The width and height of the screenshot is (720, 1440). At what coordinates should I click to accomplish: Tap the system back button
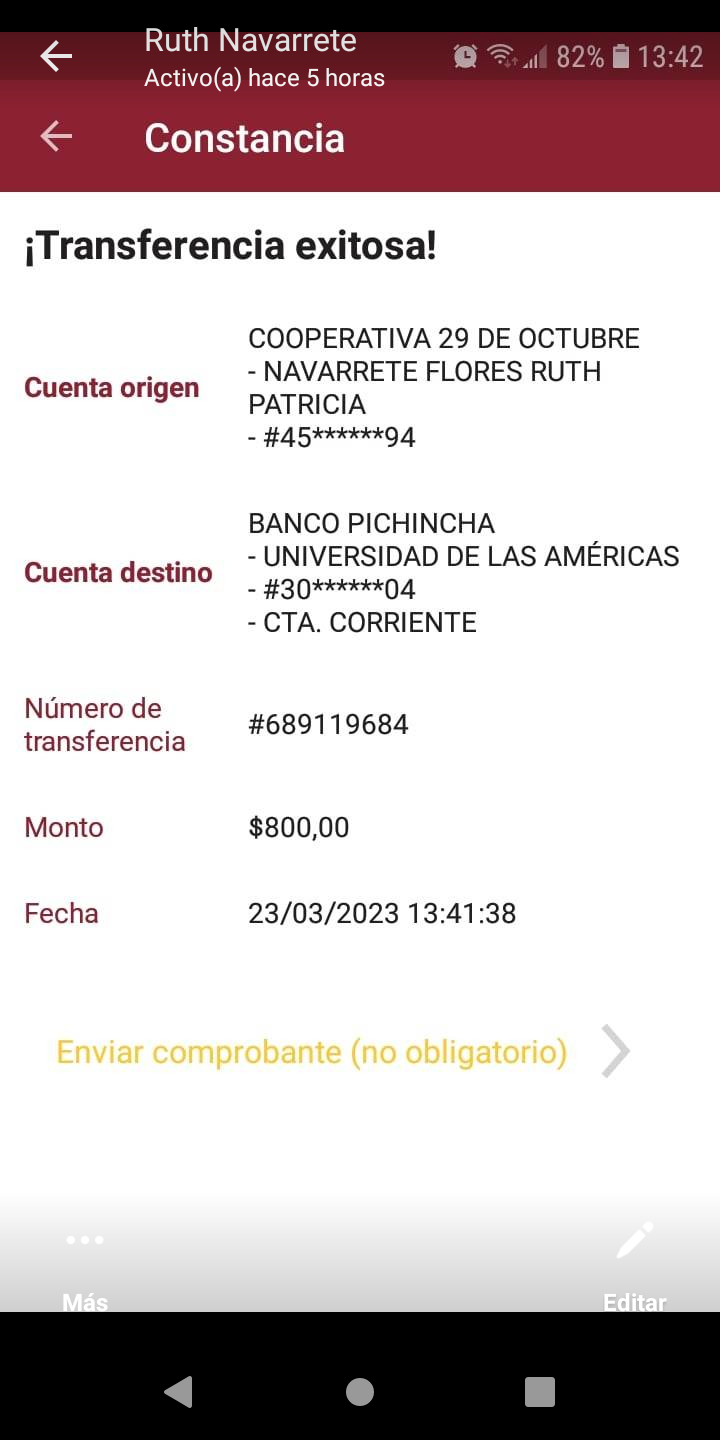coord(178,1391)
